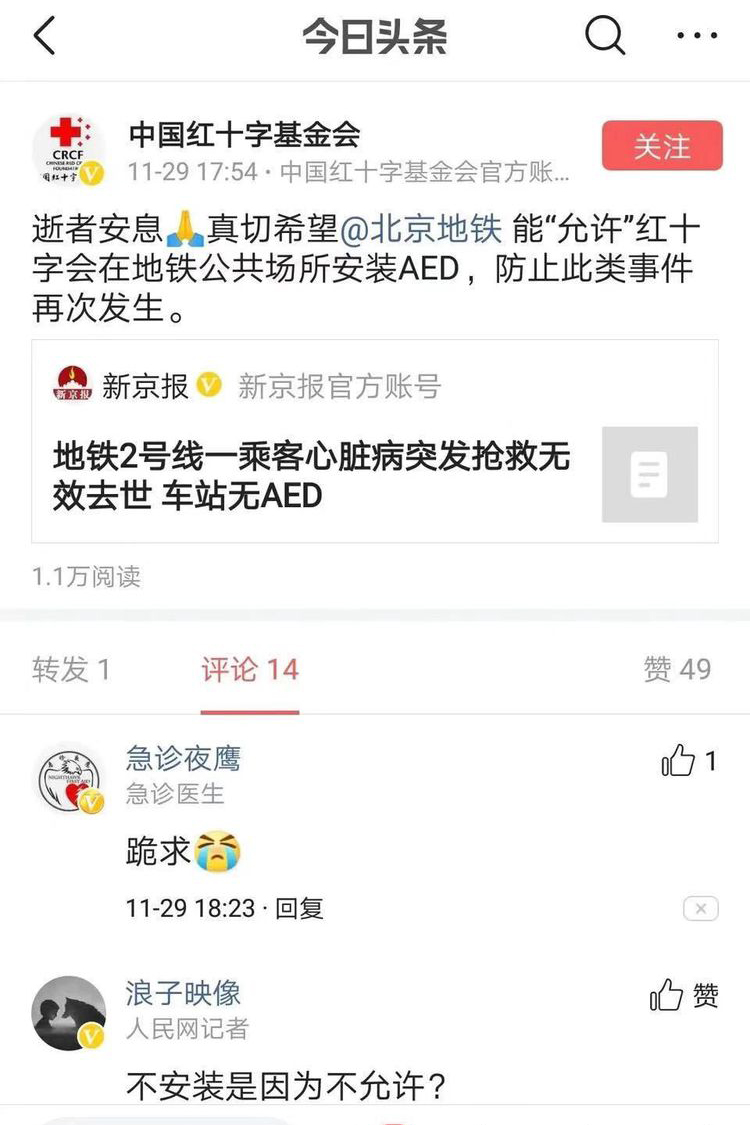Dismiss 急诊夜鹰's comment with the x icon

700,909
